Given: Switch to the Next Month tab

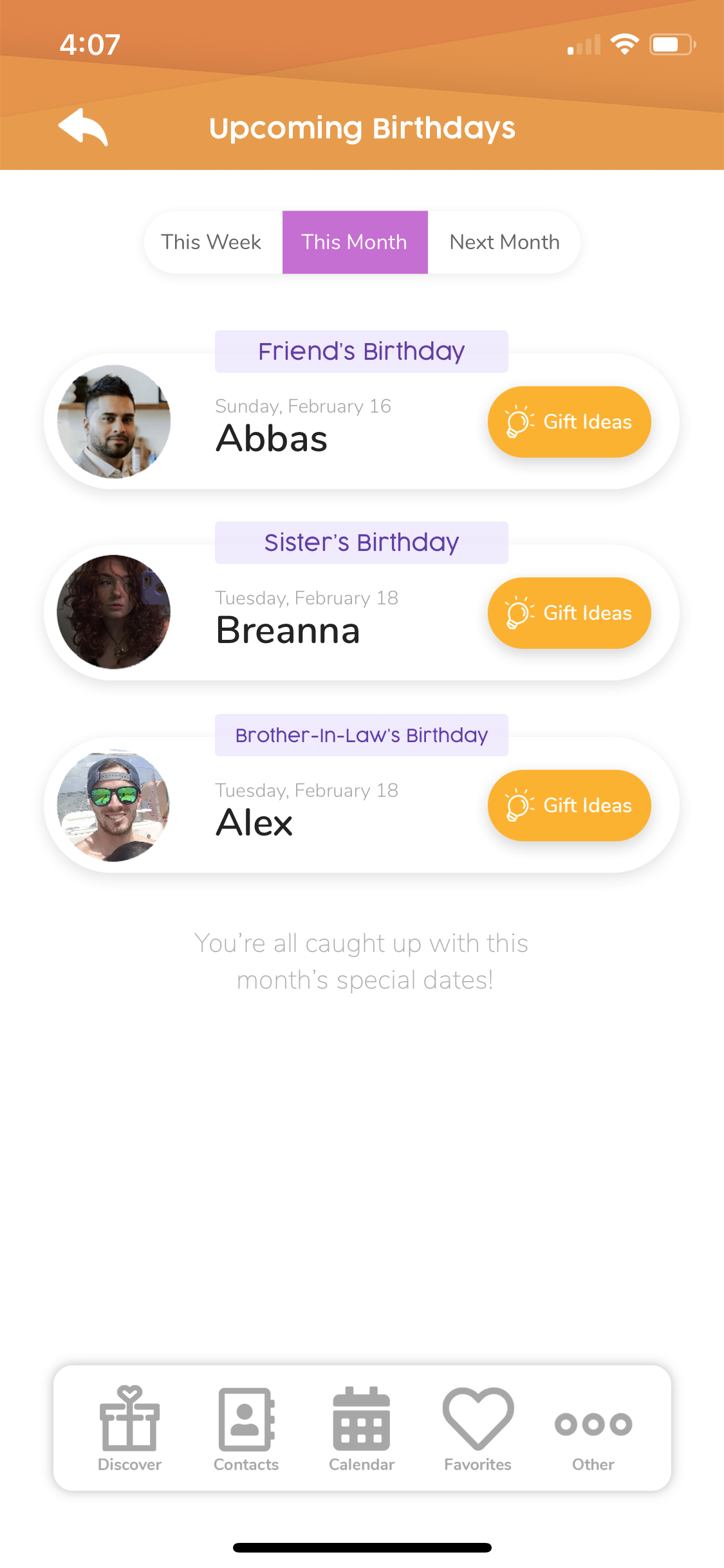Looking at the screenshot, I should pyautogui.click(x=504, y=242).
